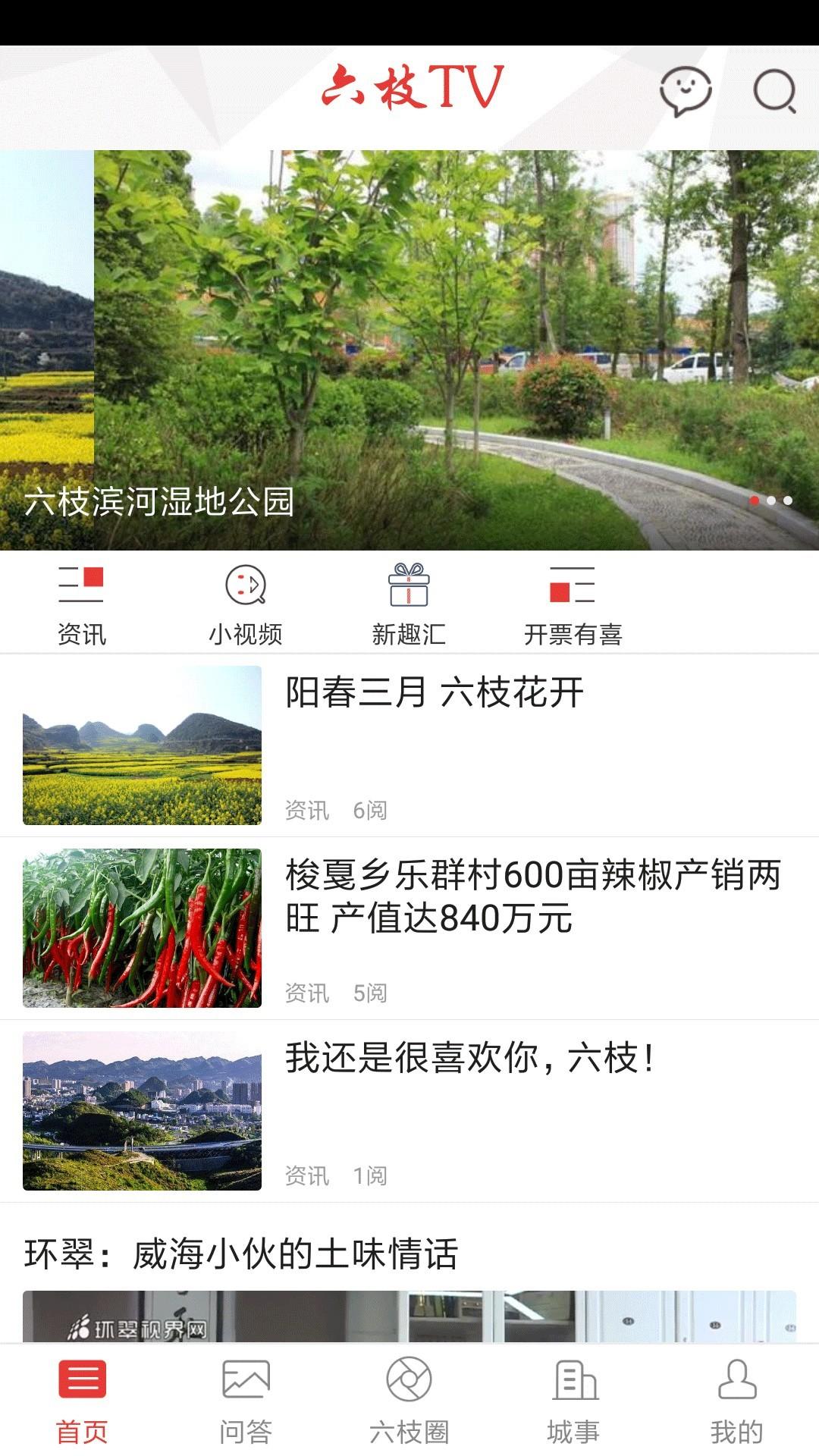
Task: Tap the 六枝TV app title logo
Action: pyautogui.click(x=409, y=87)
